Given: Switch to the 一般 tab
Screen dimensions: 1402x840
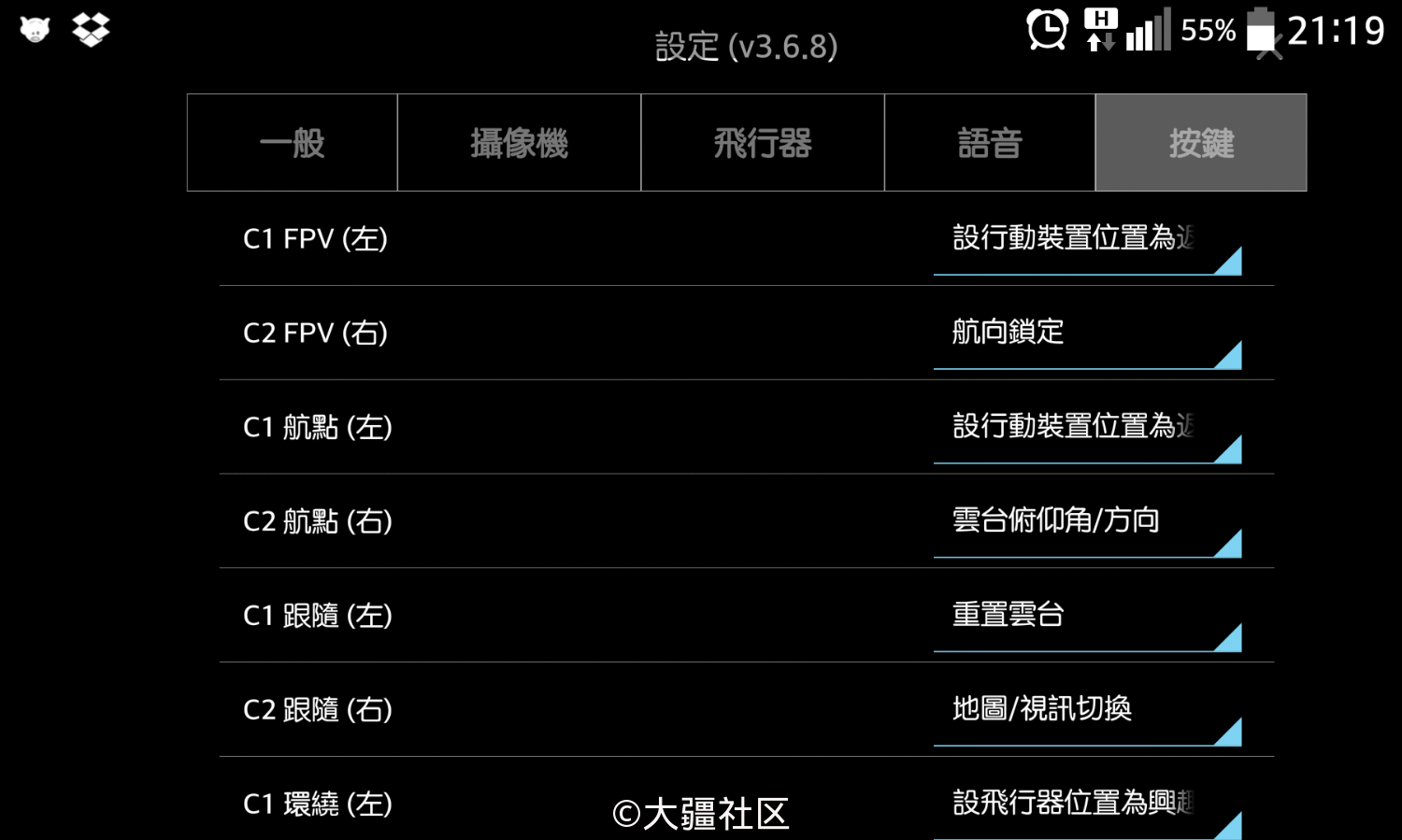Looking at the screenshot, I should 292,143.
